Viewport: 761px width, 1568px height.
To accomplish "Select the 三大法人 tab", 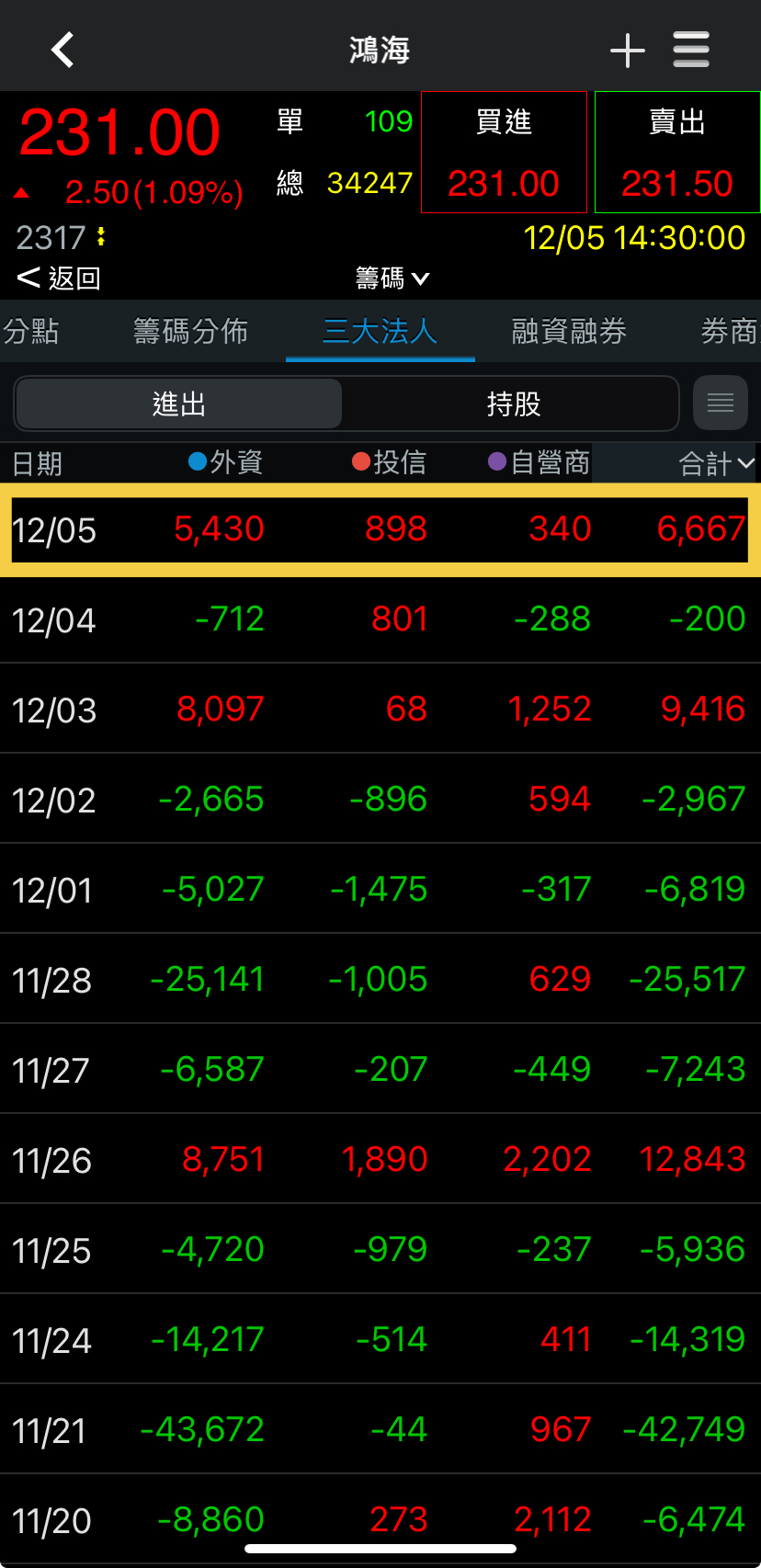I will pyautogui.click(x=380, y=331).
